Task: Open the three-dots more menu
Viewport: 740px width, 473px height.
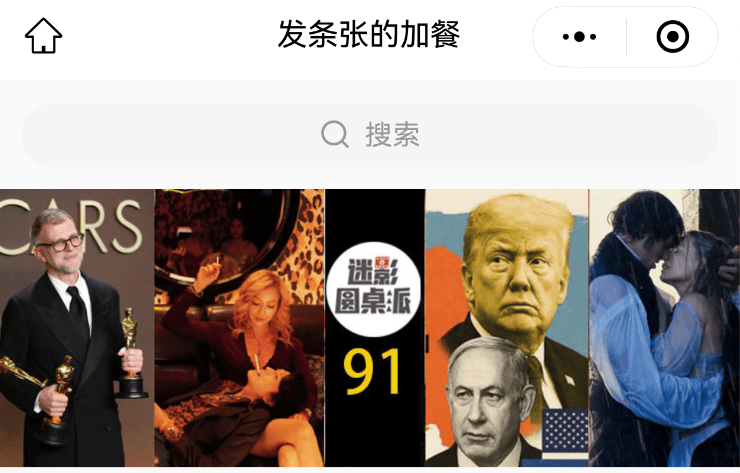Action: click(x=579, y=38)
